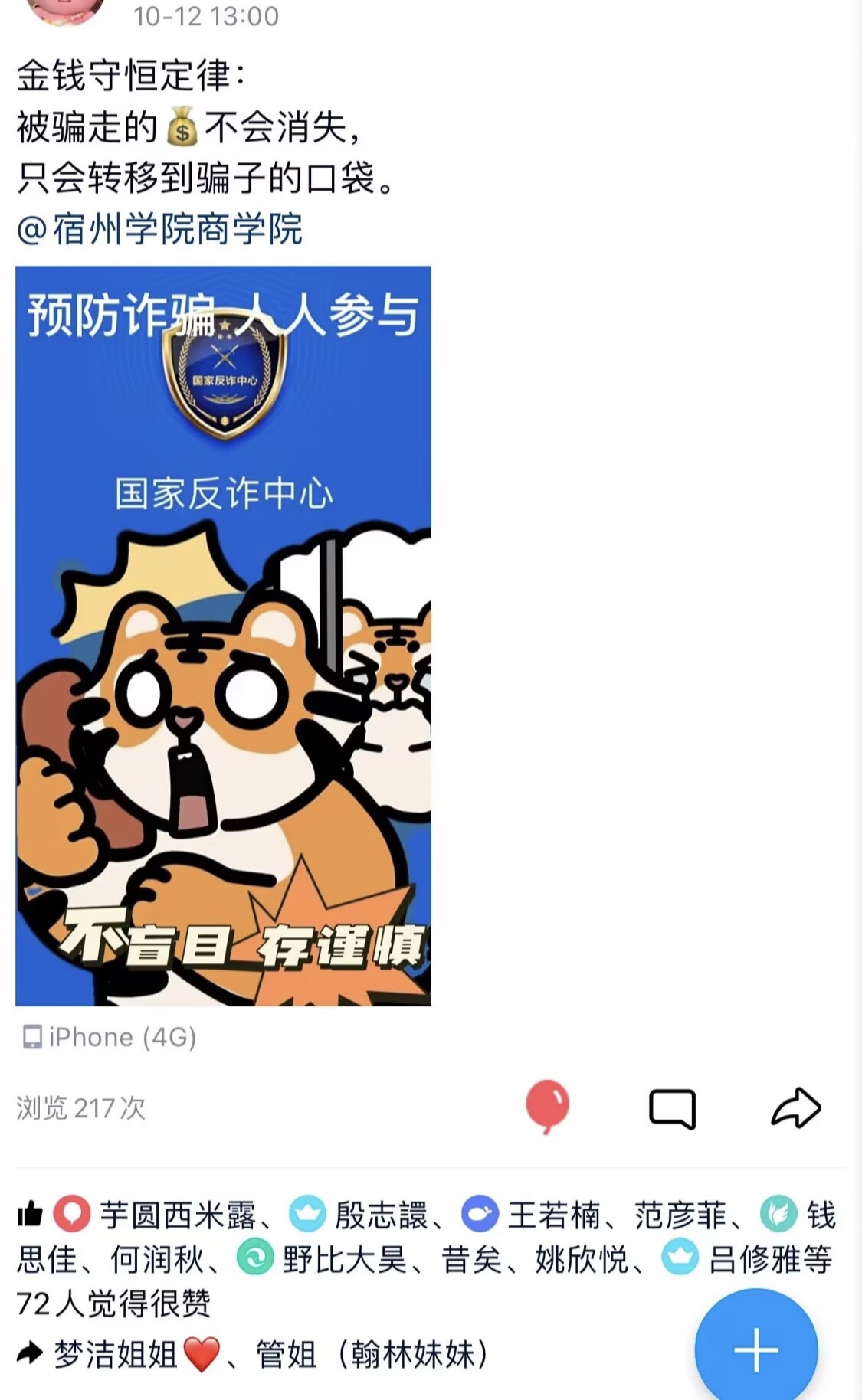The height and width of the screenshot is (1400, 862).
Task: Open 野比大昊's profile from likes
Action: point(344,1260)
